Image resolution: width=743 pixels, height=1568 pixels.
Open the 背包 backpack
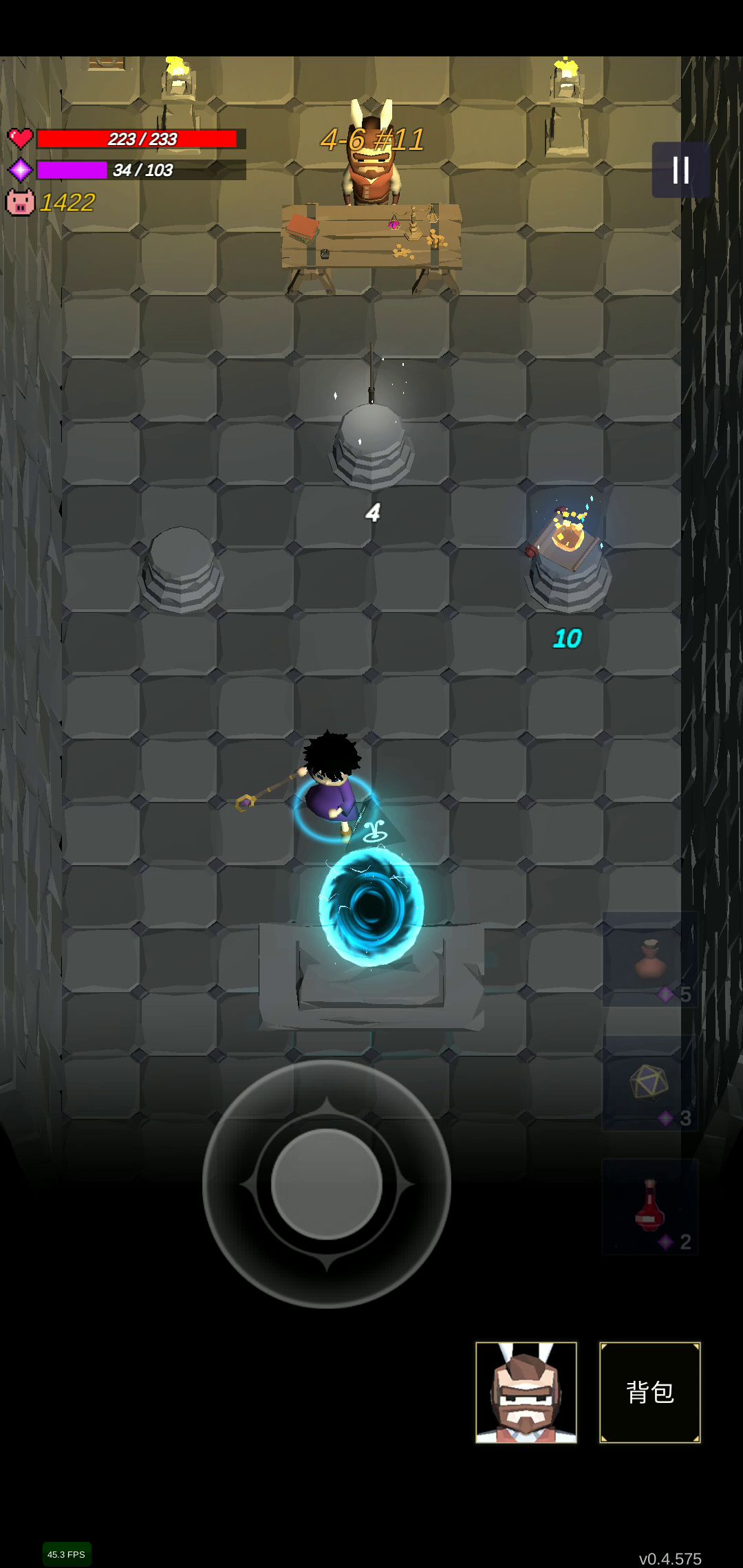pyautogui.click(x=650, y=1392)
